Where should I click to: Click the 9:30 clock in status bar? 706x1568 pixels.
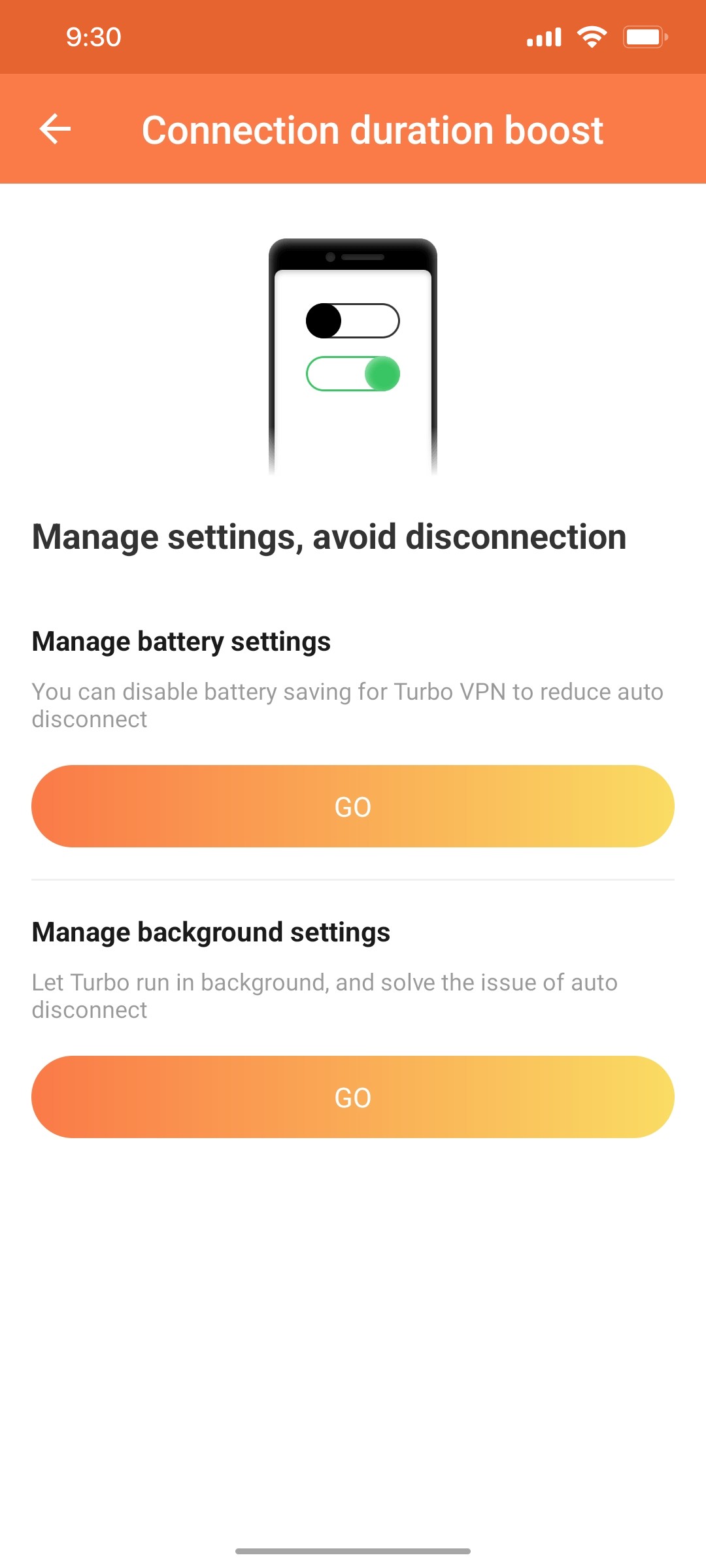(x=92, y=37)
